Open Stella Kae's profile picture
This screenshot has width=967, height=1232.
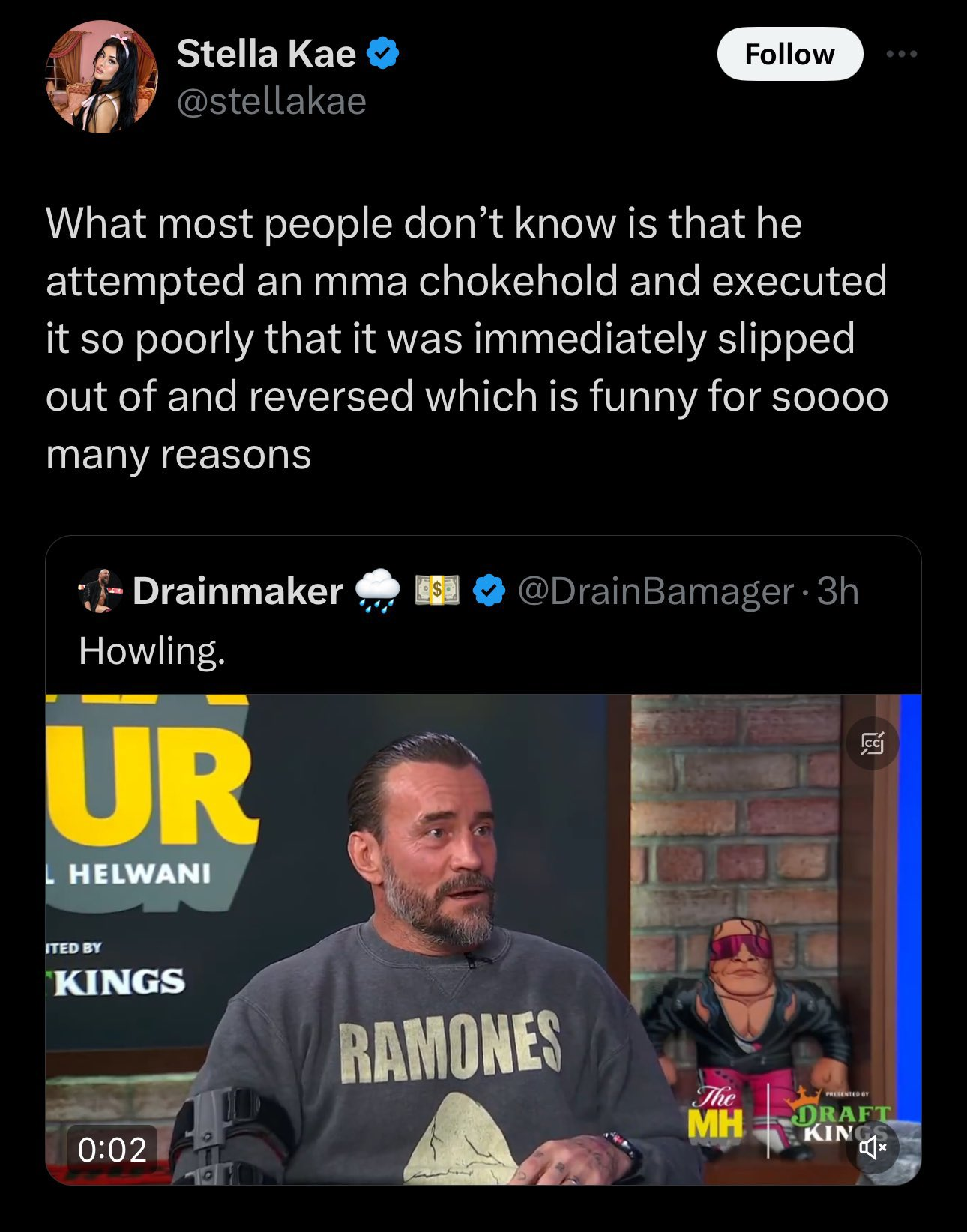pyautogui.click(x=102, y=77)
